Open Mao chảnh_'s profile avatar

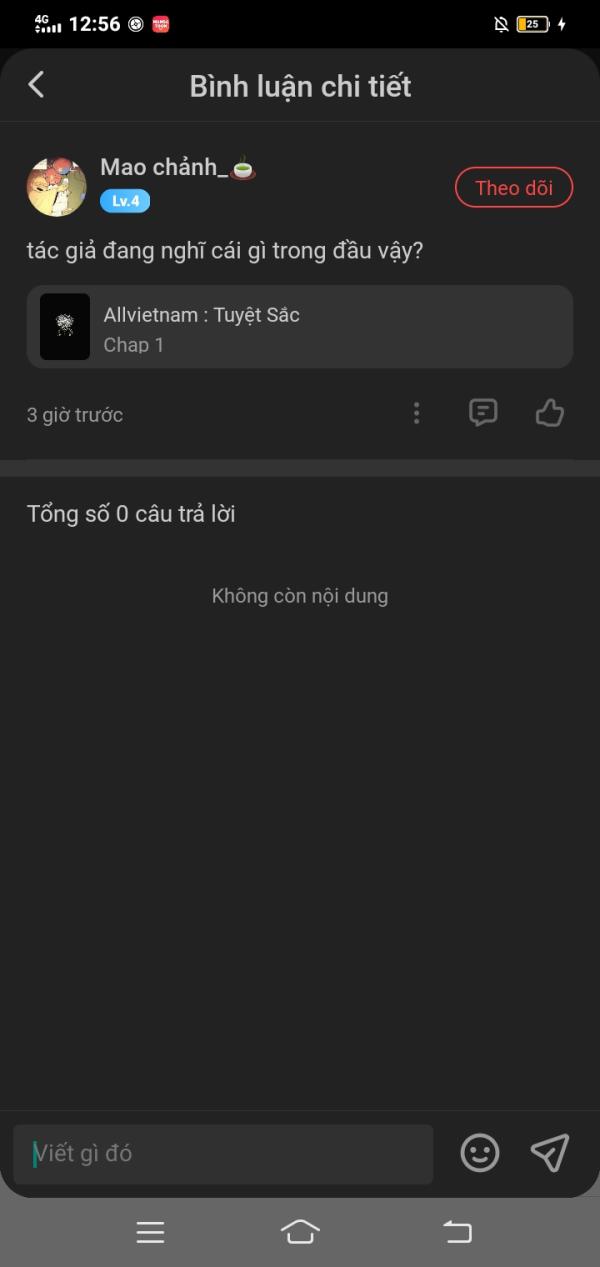click(56, 187)
